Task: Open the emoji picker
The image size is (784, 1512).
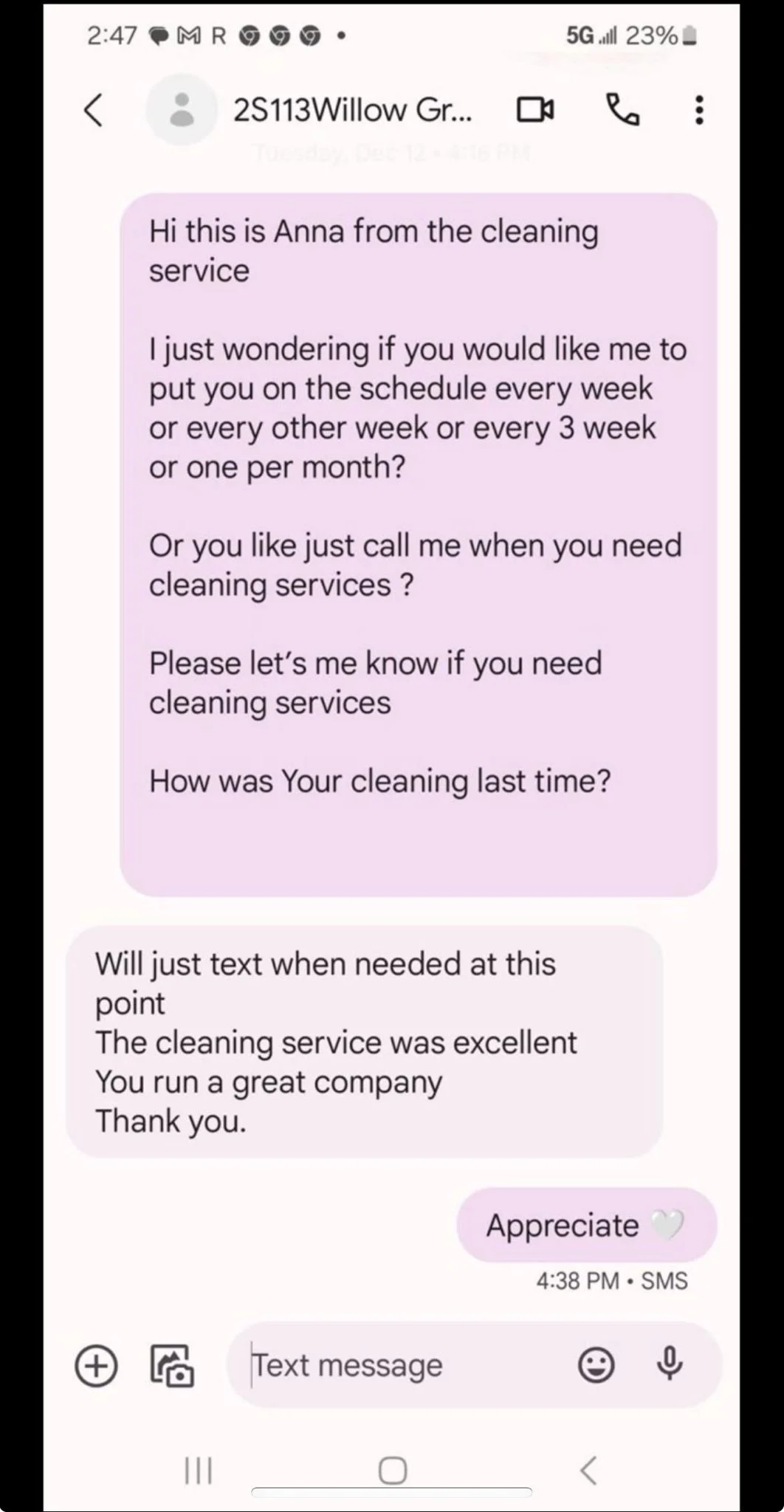Action: coord(596,1366)
